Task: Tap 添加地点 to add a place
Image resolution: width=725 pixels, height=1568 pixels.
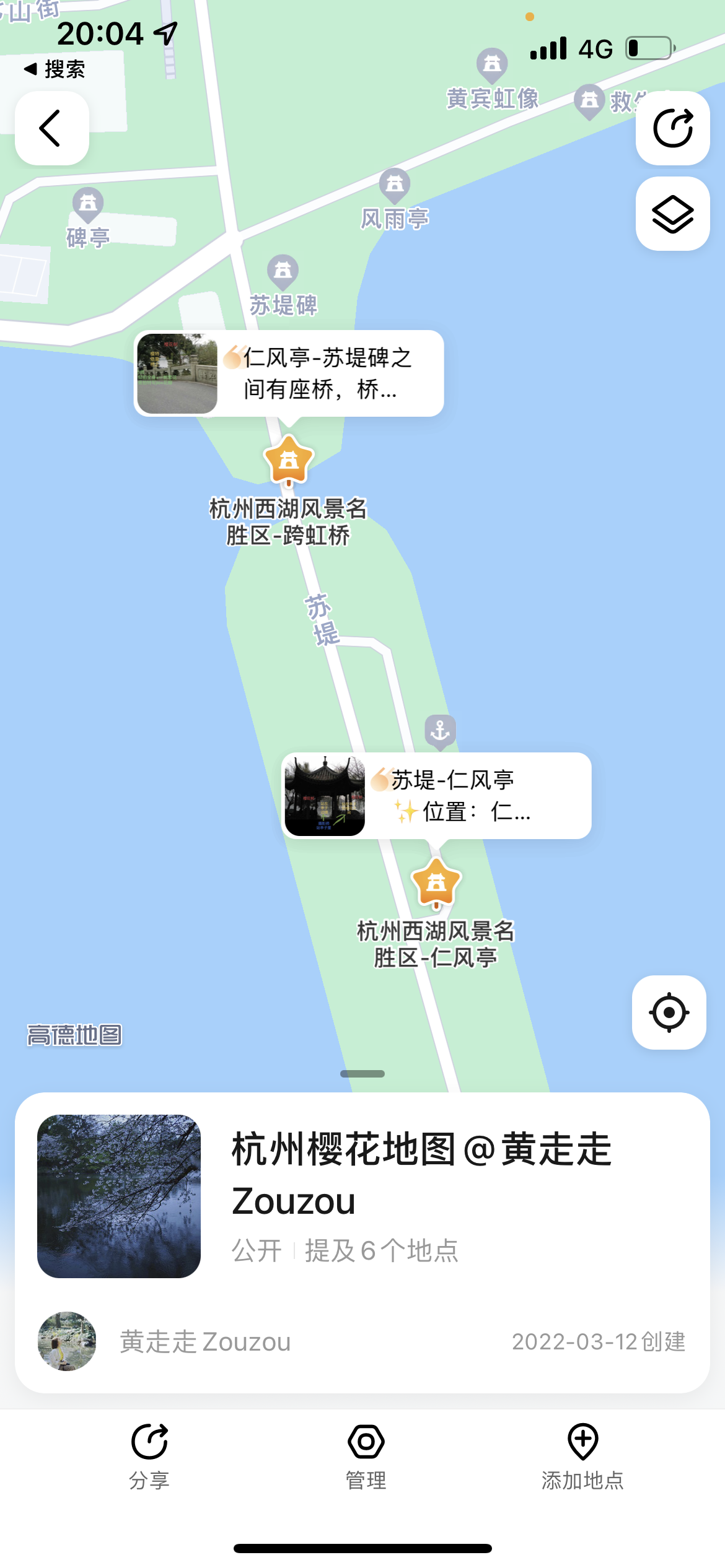Action: [582, 1455]
